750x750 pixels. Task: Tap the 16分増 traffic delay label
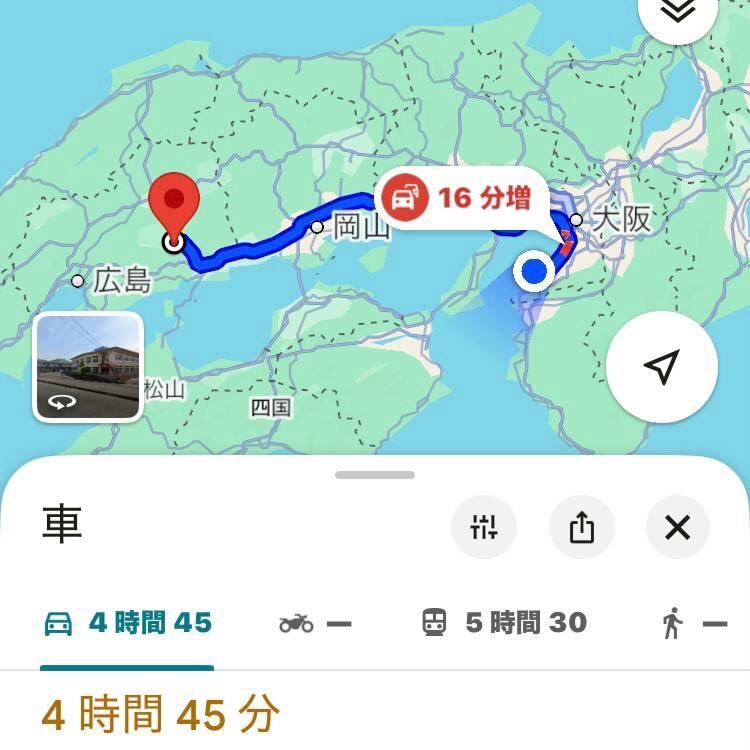click(463, 198)
